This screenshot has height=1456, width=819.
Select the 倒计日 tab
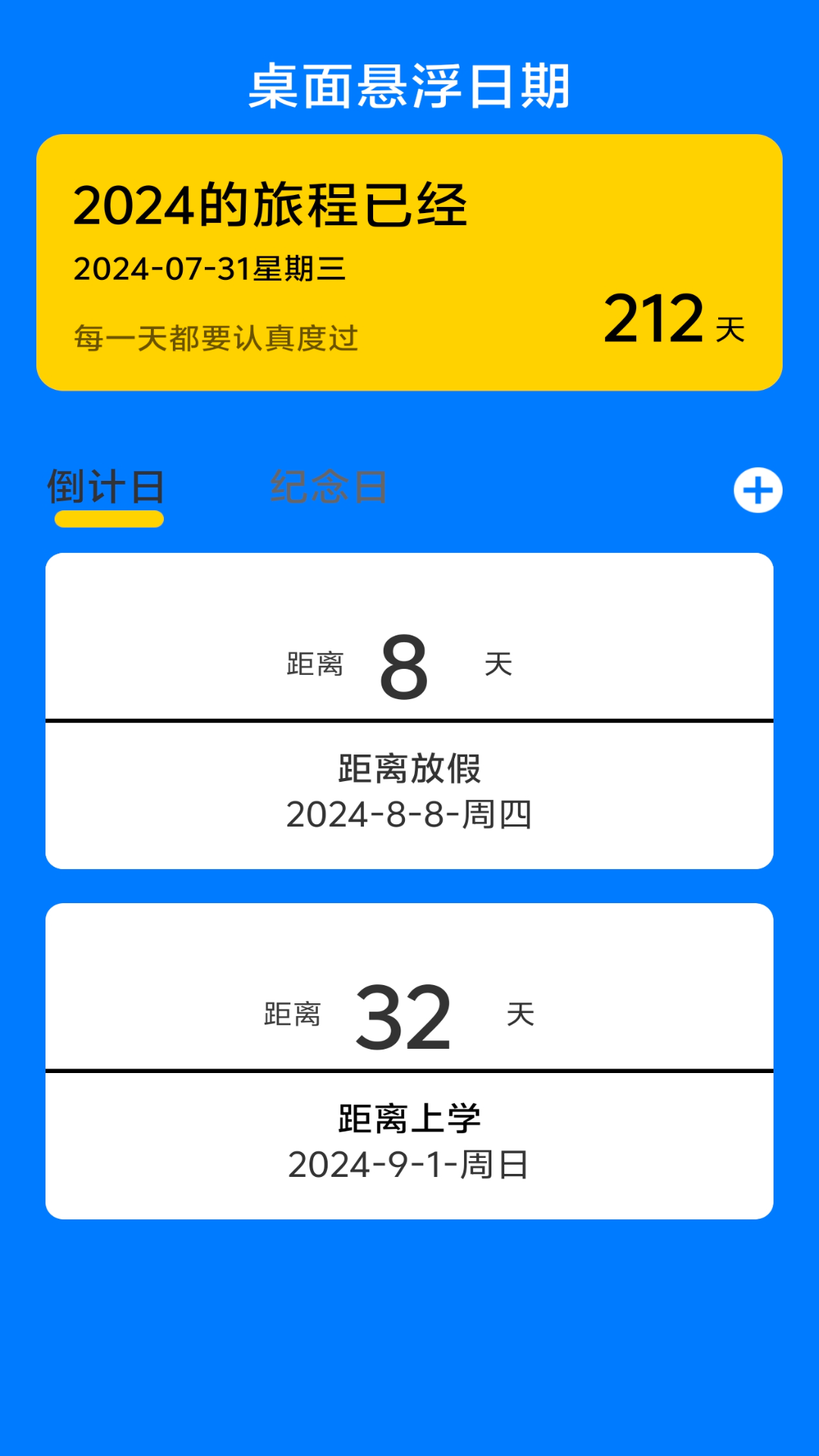107,487
